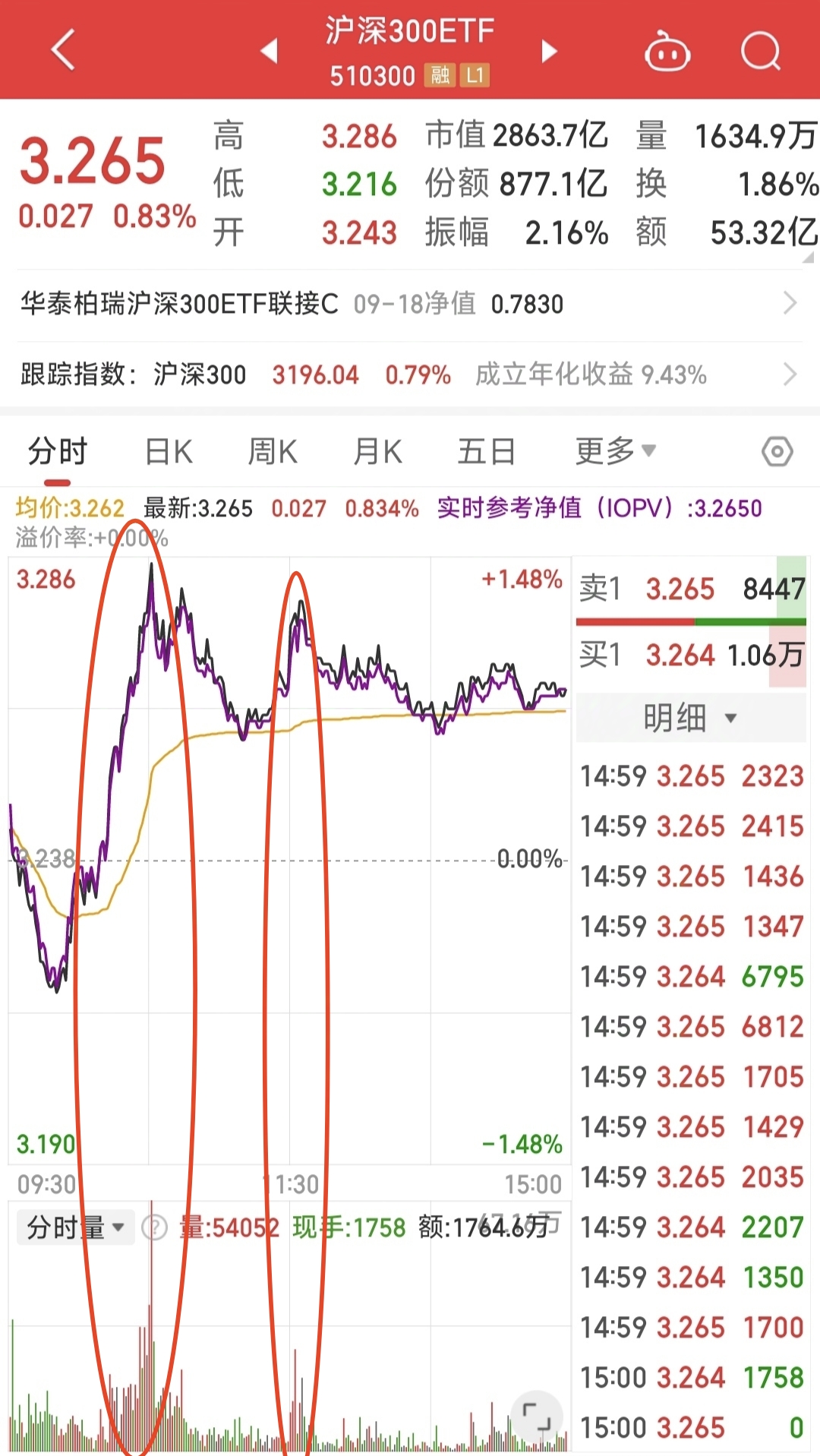Open the AI assistant robot icon

coord(666,51)
